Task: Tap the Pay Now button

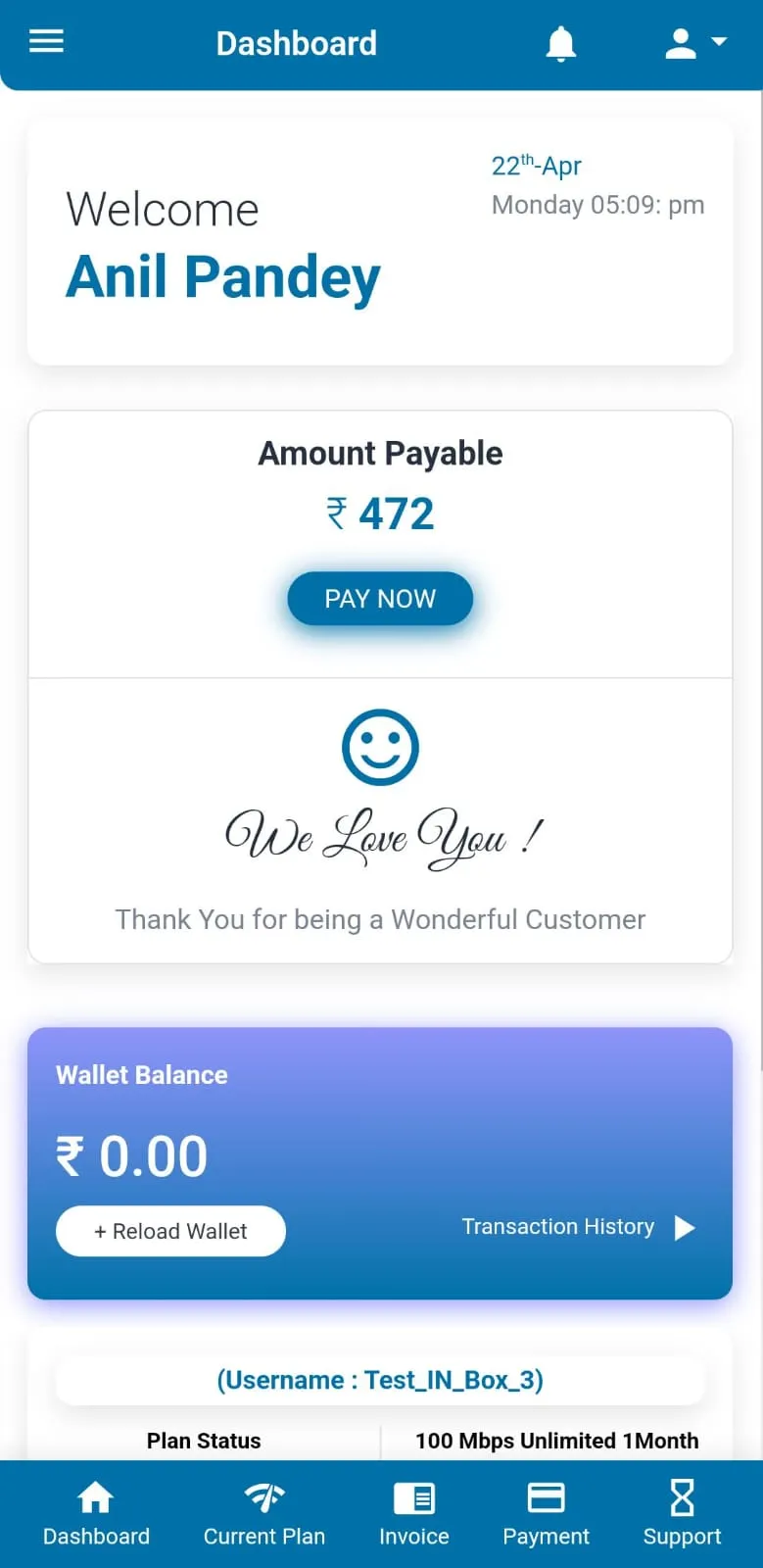Action: point(380,599)
